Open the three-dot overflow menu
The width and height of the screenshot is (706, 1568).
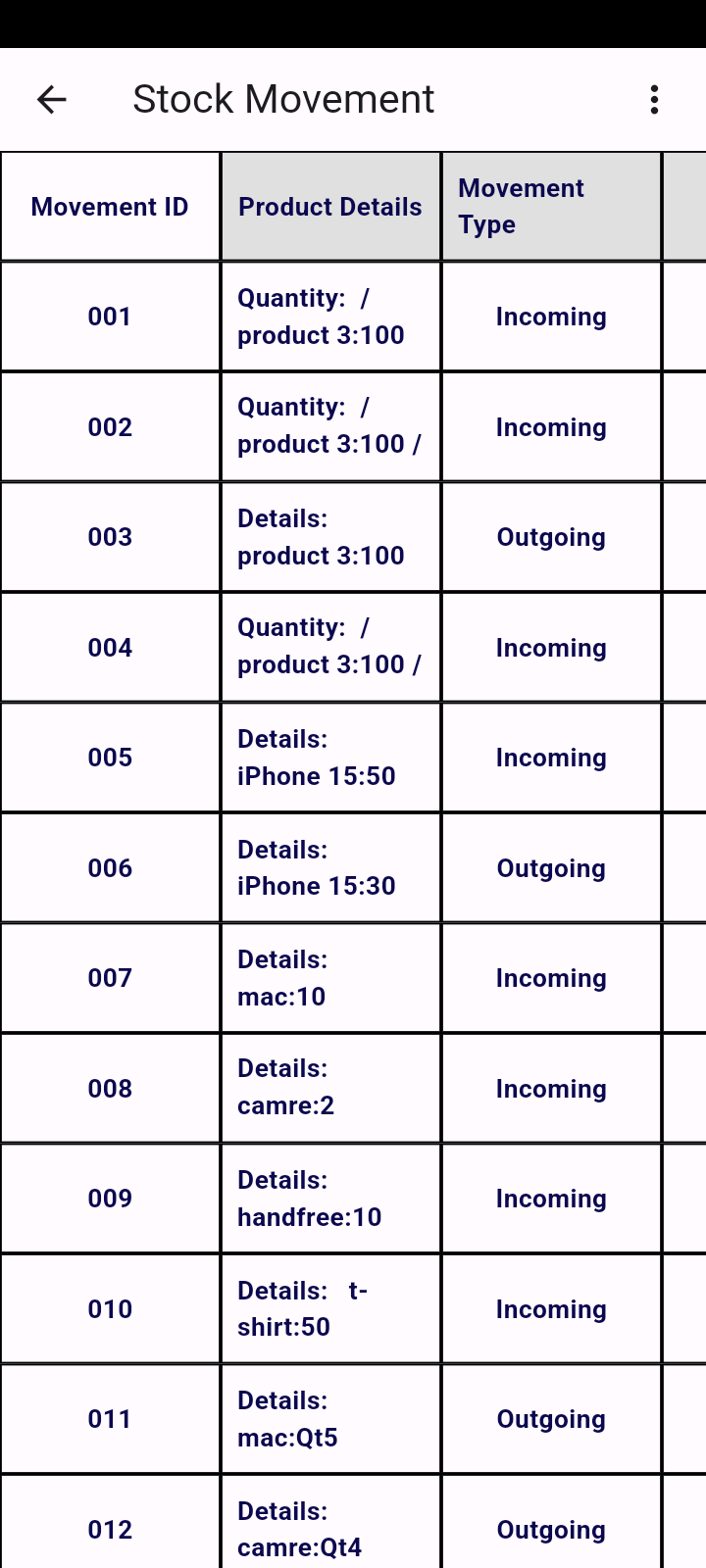click(654, 99)
